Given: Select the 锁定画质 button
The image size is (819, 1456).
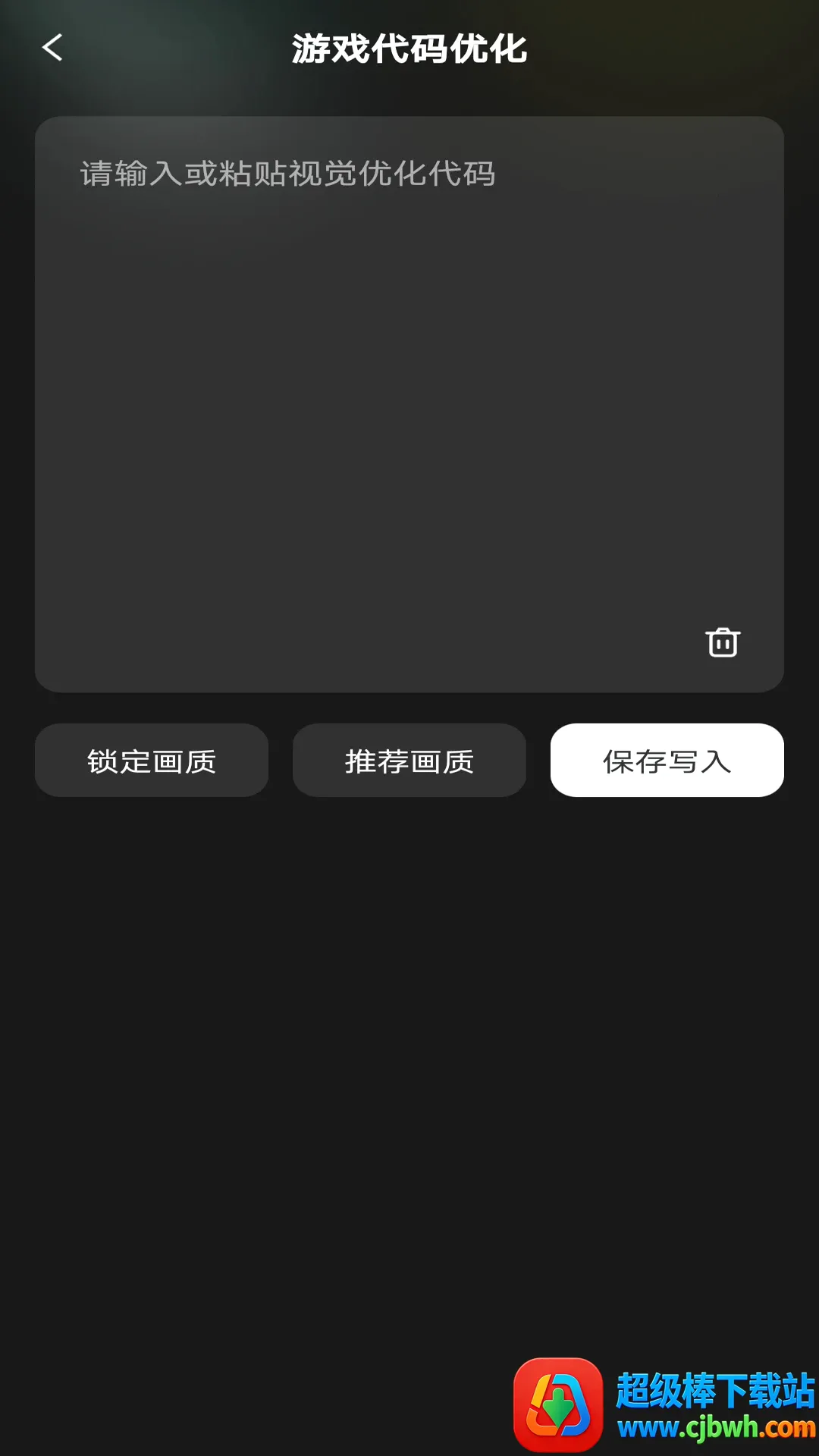Looking at the screenshot, I should pos(152,760).
